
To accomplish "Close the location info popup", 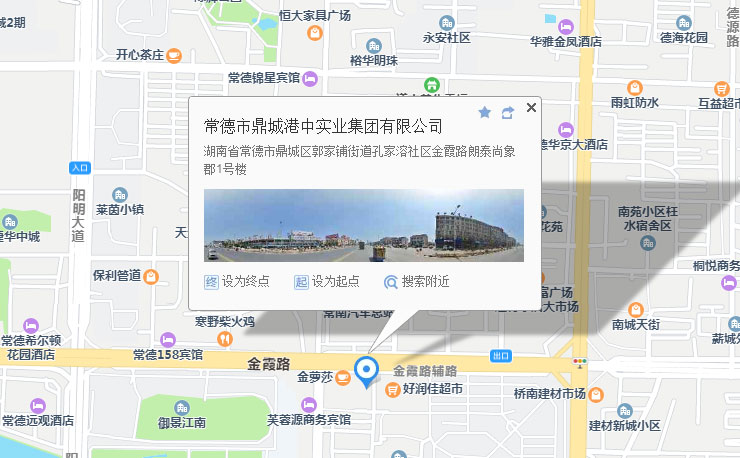I will click(532, 107).
